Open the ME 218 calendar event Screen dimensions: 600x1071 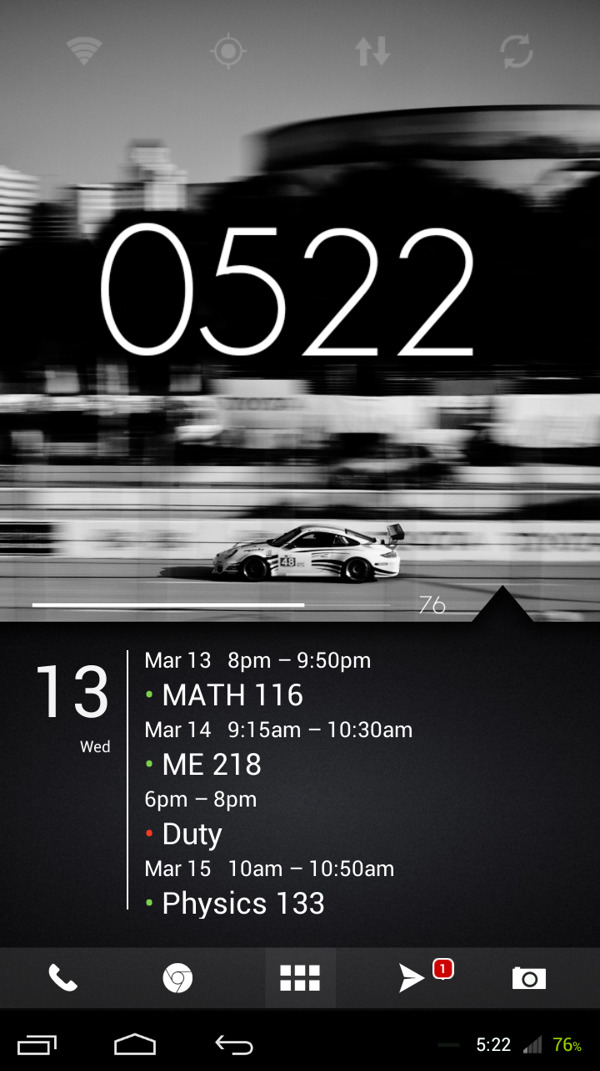211,765
